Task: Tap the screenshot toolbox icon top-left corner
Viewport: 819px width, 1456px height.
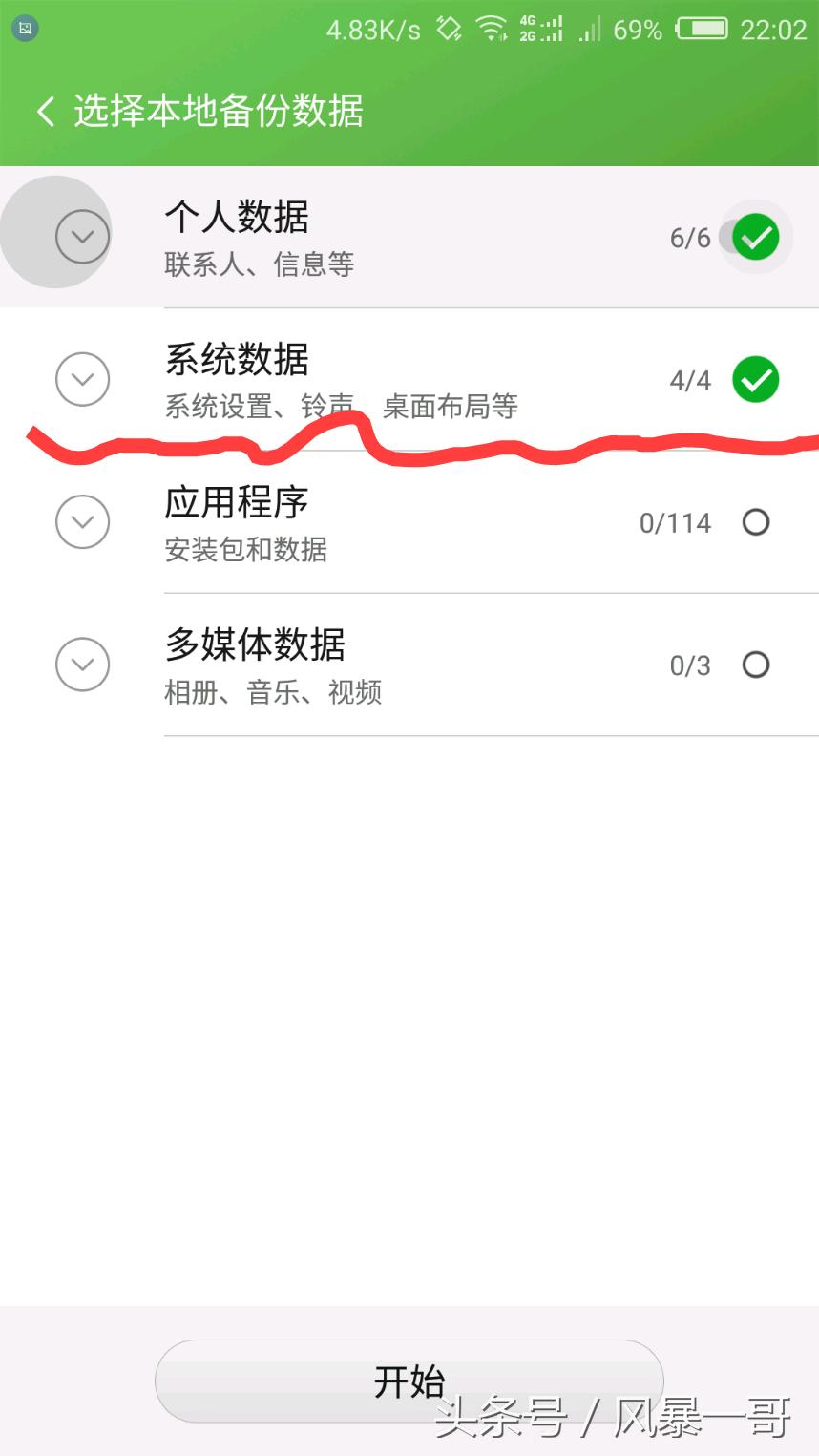Action: click(26, 29)
